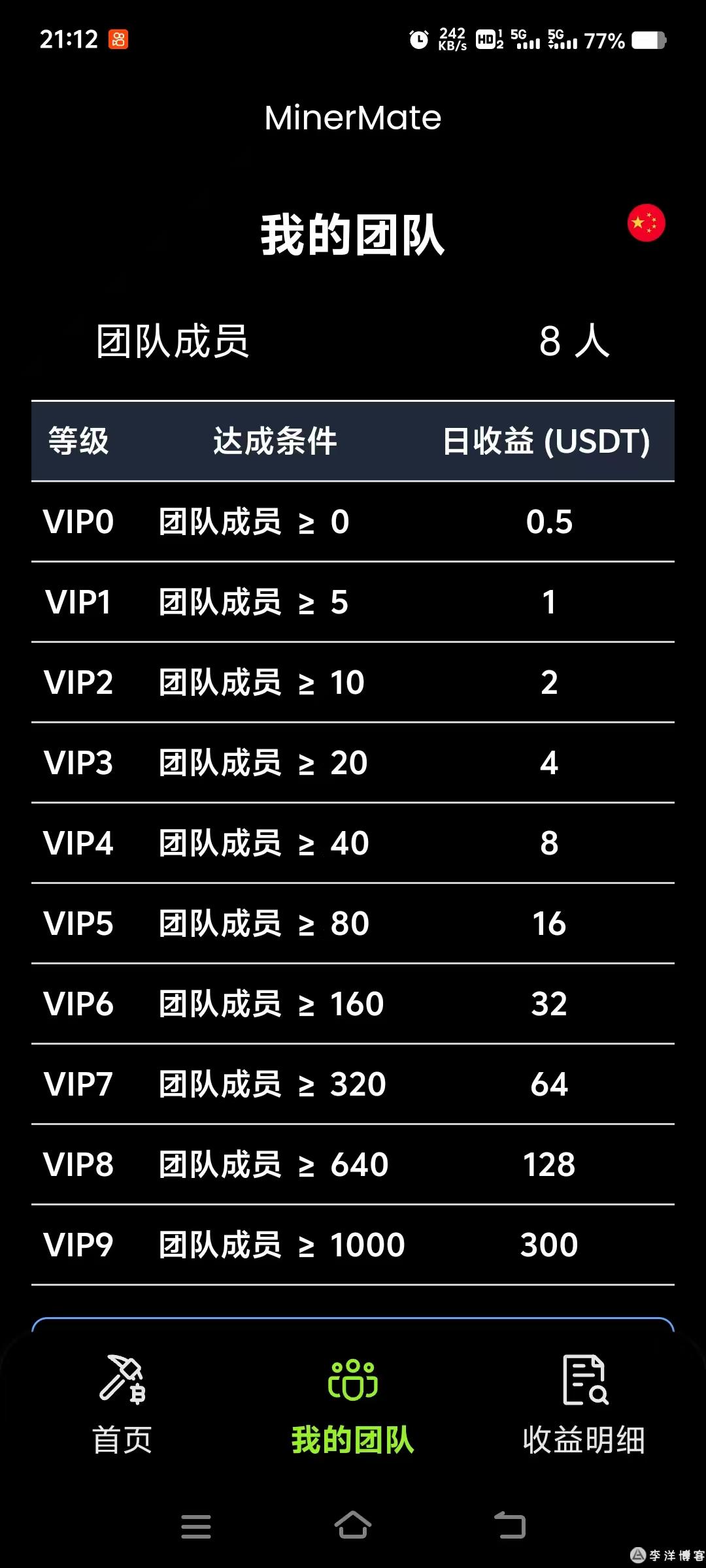Open the China flag language selector
The height and width of the screenshot is (1568, 706).
[x=646, y=223]
